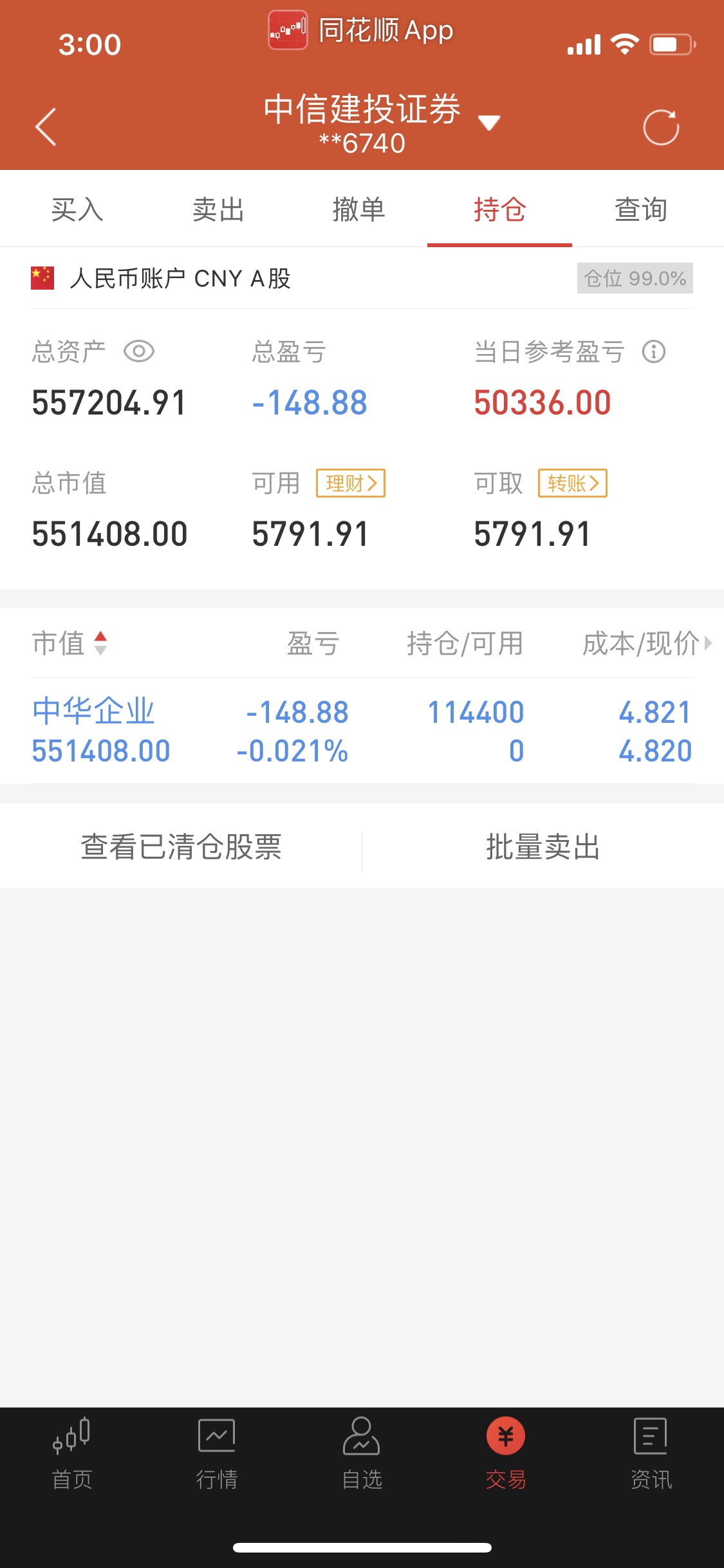Open the 撤单 tab

tap(359, 210)
